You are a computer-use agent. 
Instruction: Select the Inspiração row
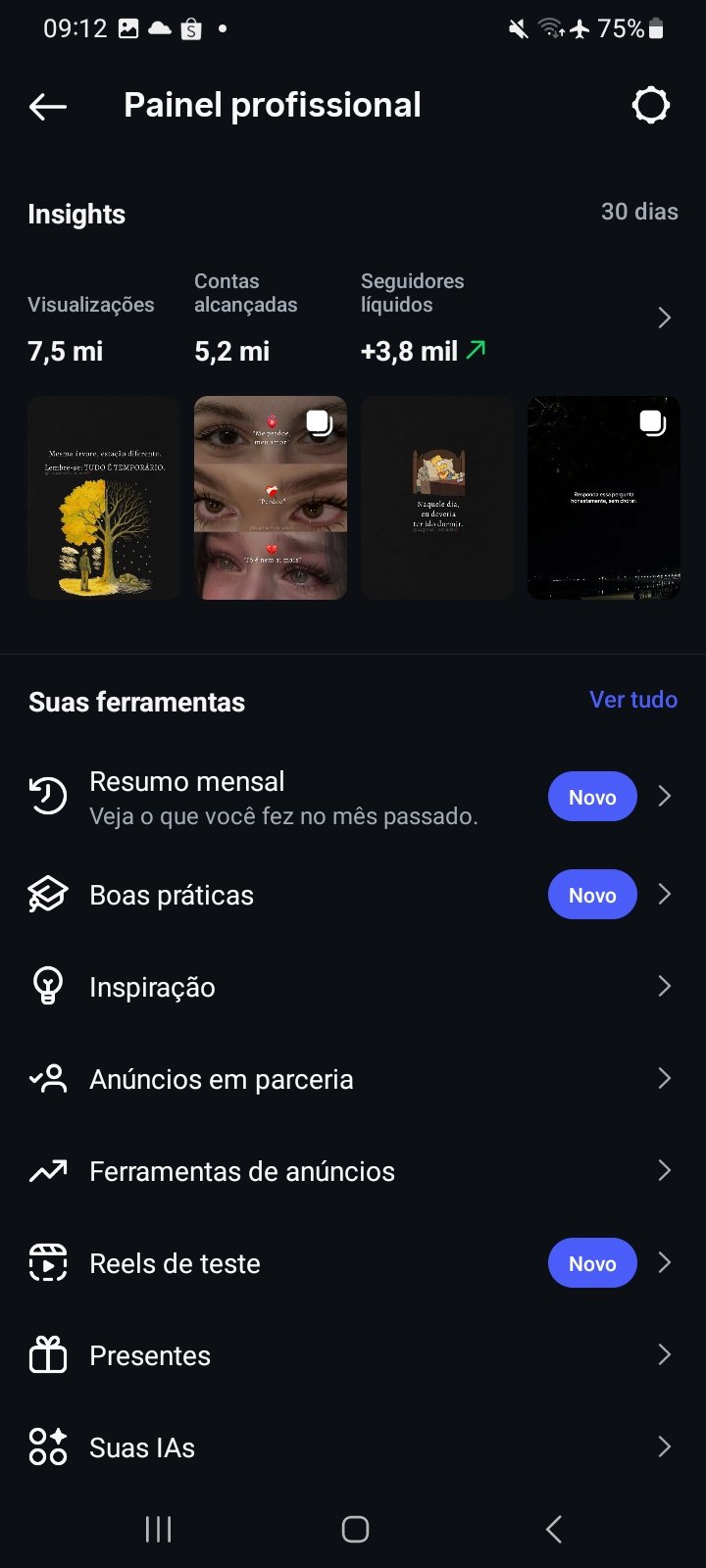click(152, 987)
